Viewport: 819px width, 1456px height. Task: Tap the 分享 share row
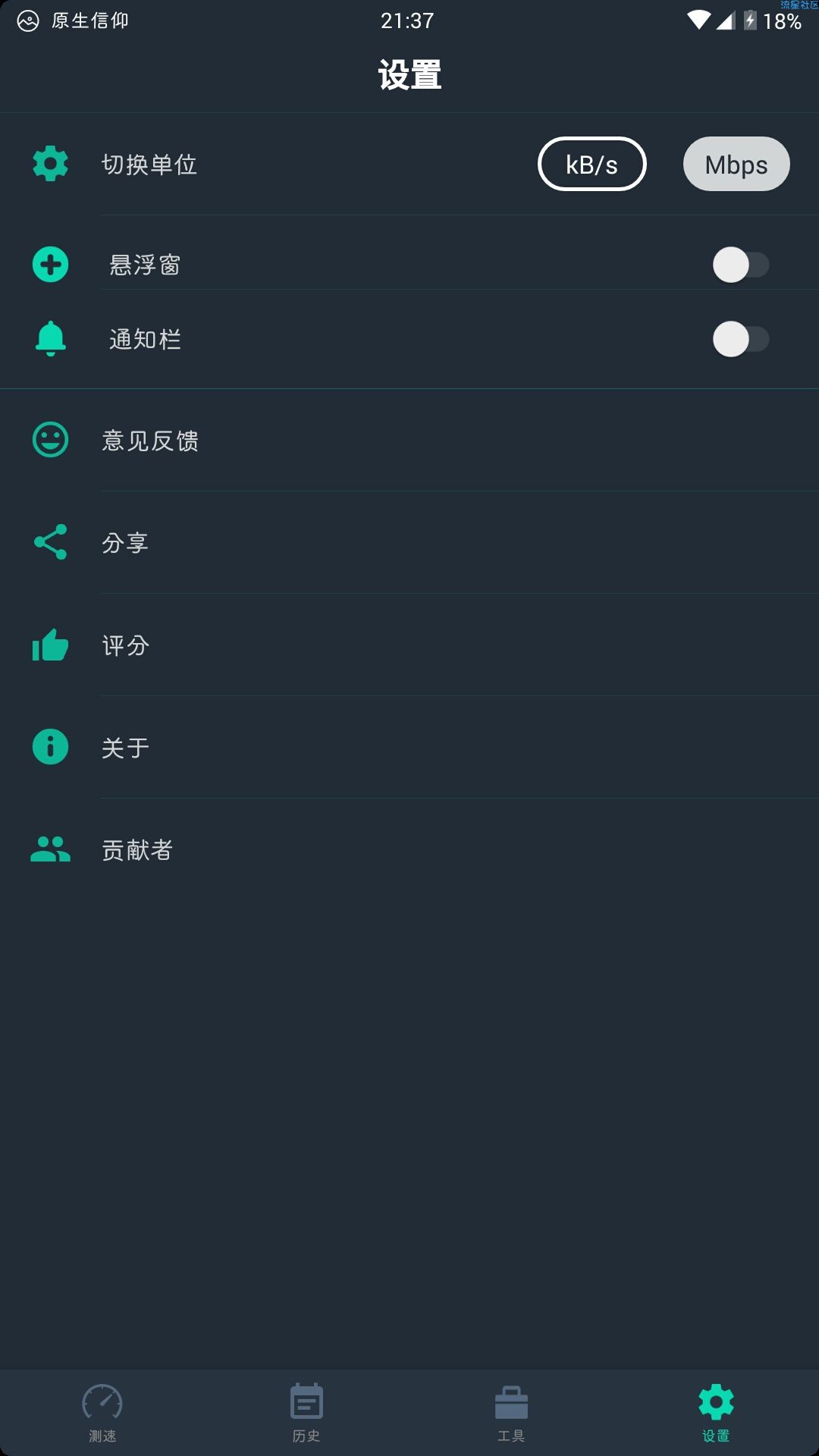(409, 542)
